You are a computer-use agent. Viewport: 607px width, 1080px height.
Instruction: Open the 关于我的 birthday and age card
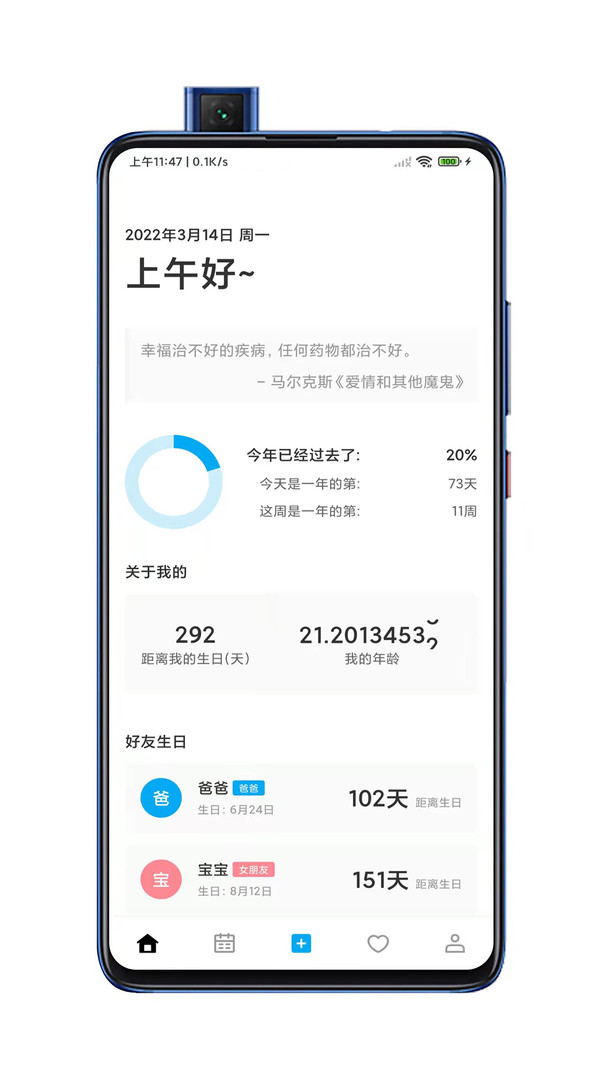(301, 643)
